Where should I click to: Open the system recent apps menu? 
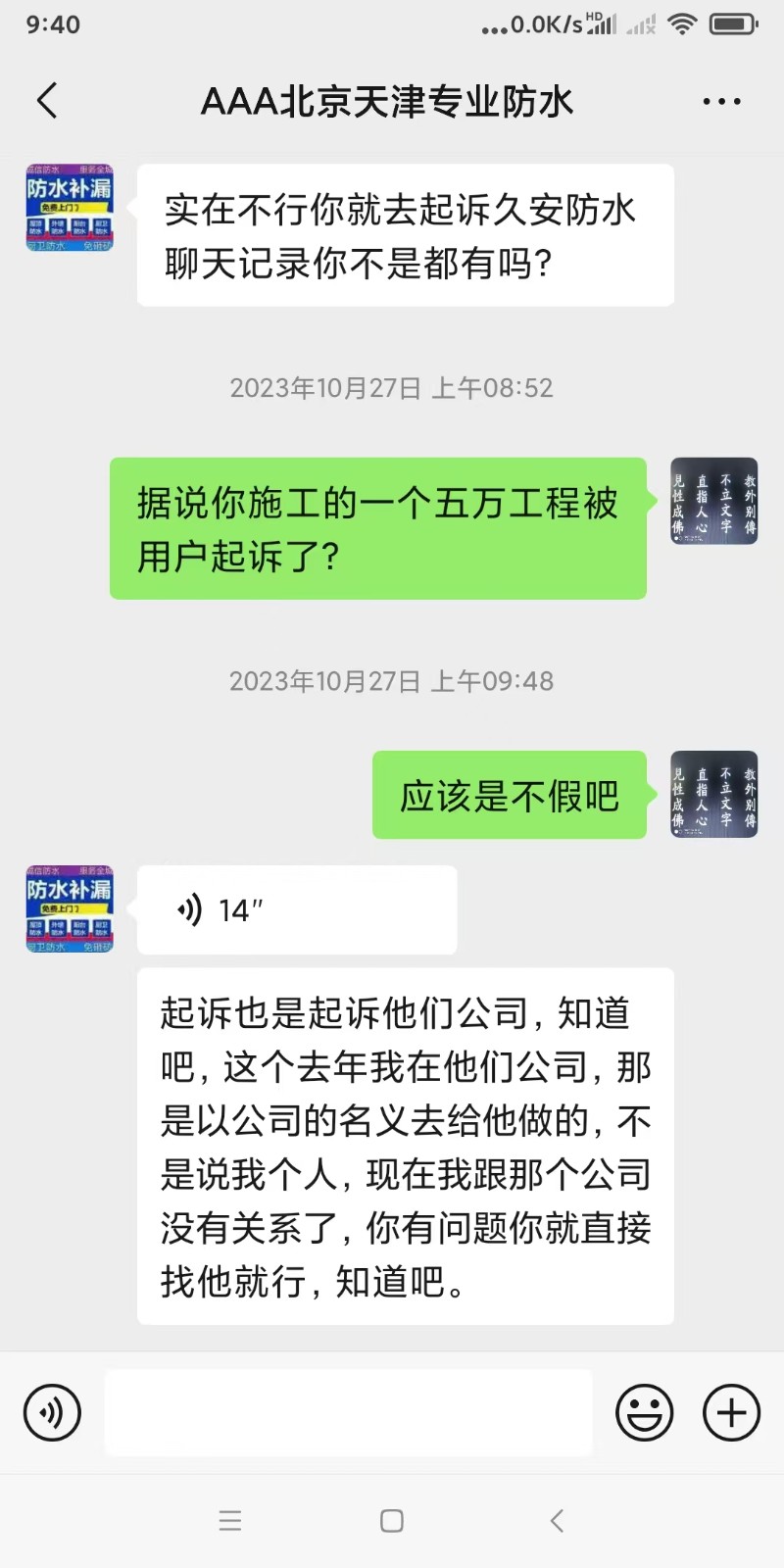pyautogui.click(x=230, y=1521)
